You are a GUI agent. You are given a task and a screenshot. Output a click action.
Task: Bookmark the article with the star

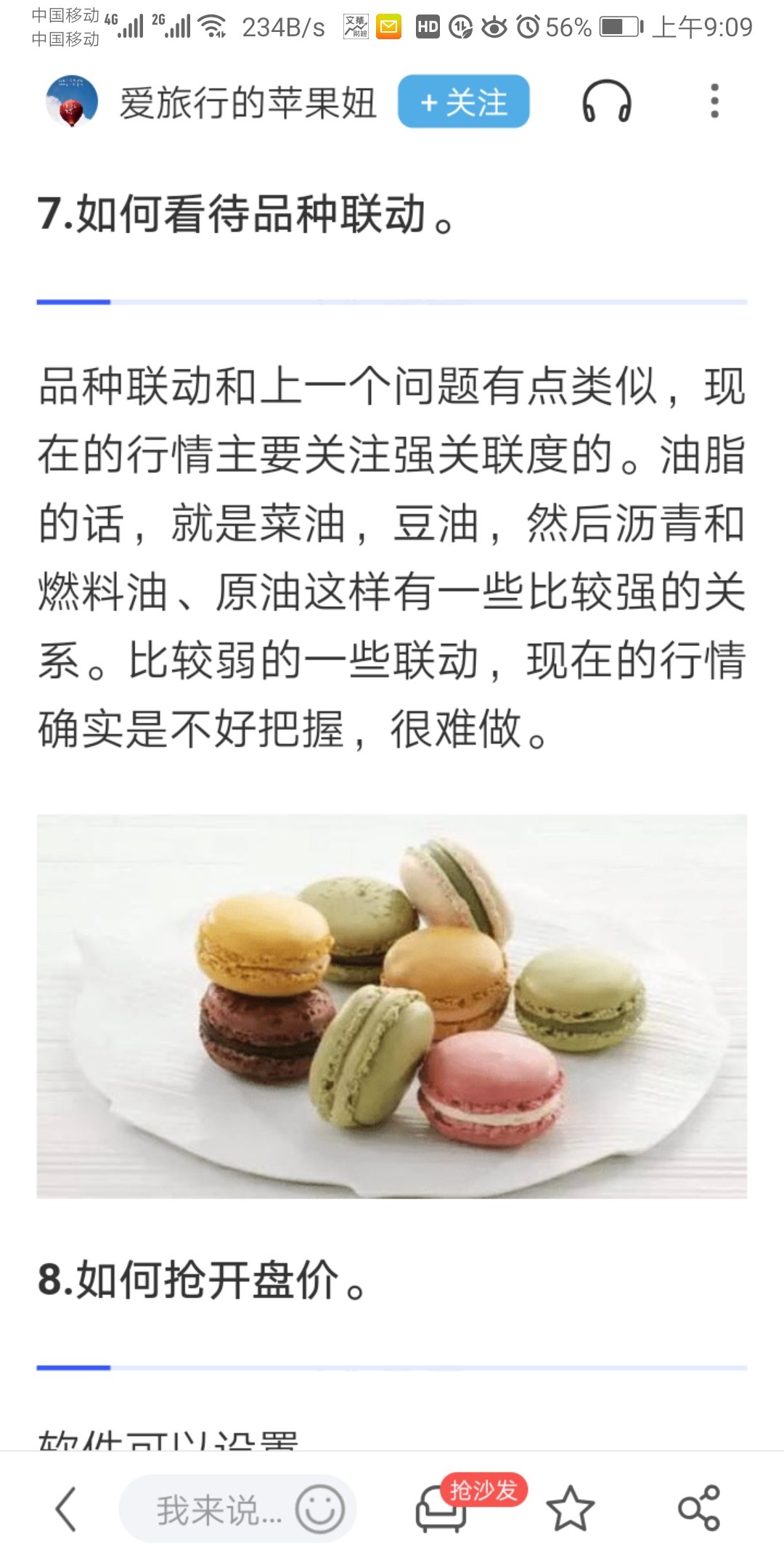tap(570, 1509)
